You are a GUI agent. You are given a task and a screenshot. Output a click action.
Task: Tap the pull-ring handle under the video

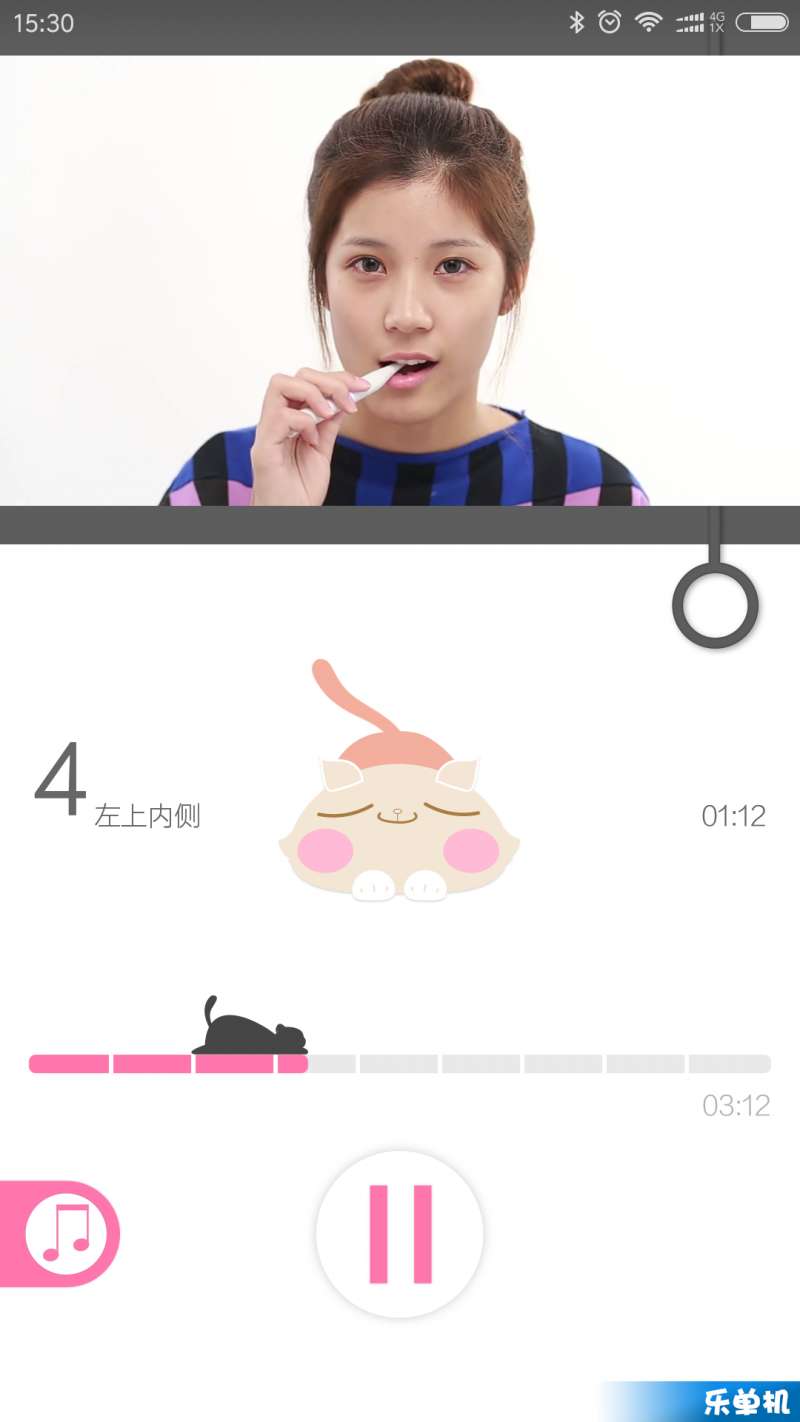coord(715,605)
